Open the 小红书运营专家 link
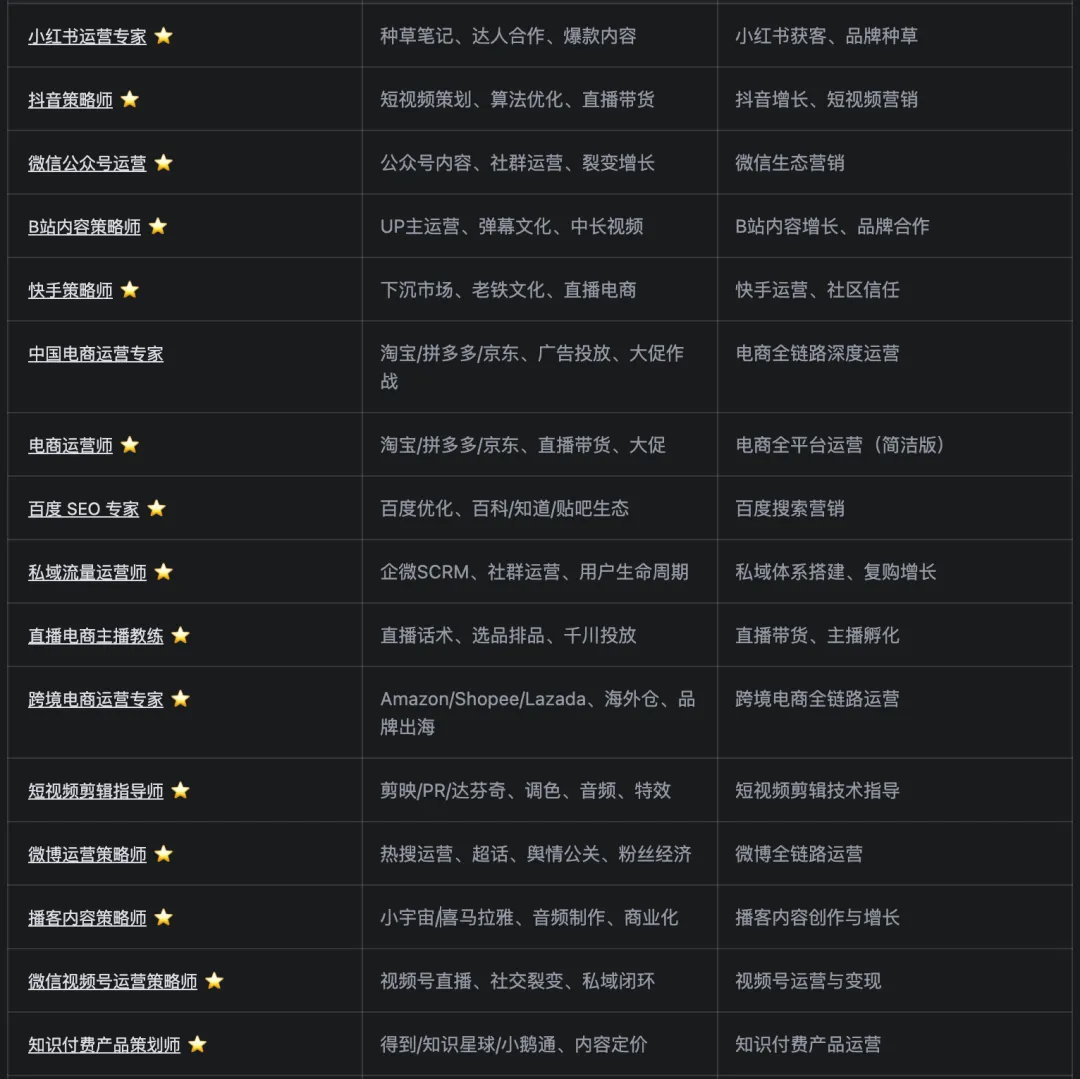 pos(87,36)
